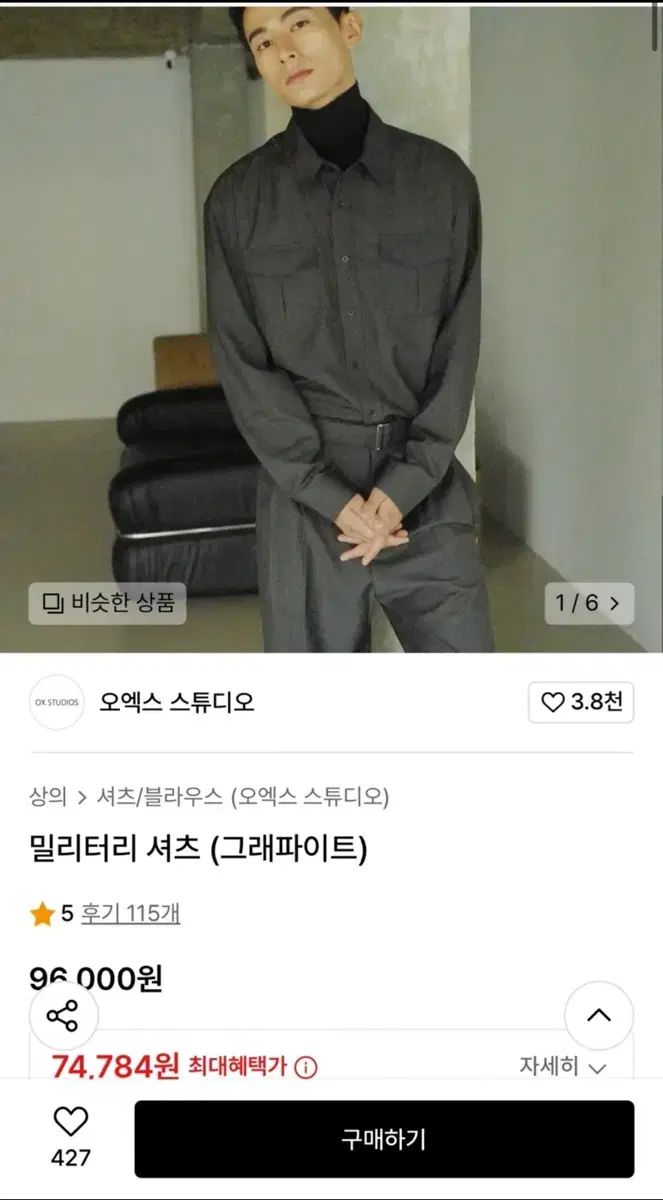The image size is (663, 1200).
Task: Jump to top with the up arrow
Action: point(598,1016)
